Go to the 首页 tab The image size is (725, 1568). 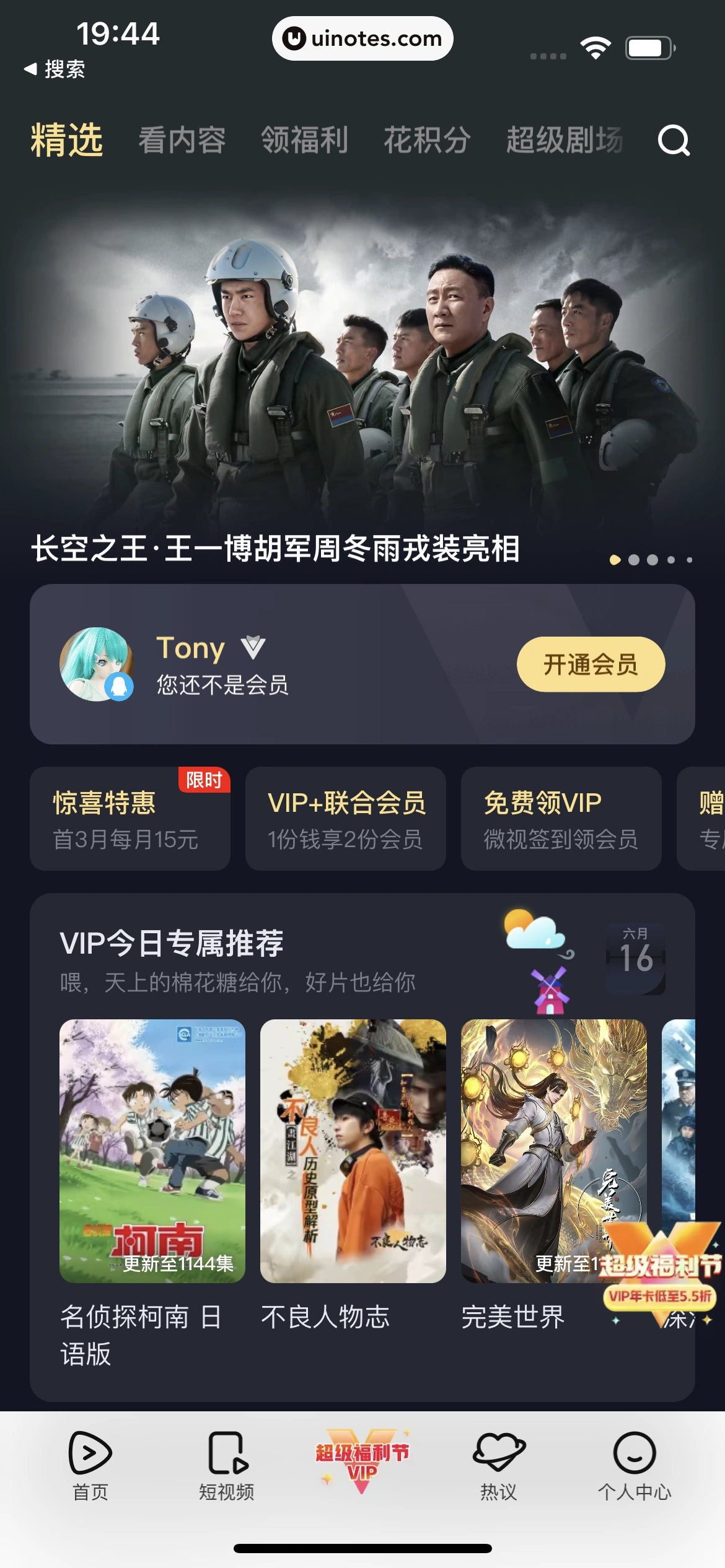pyautogui.click(x=90, y=1465)
